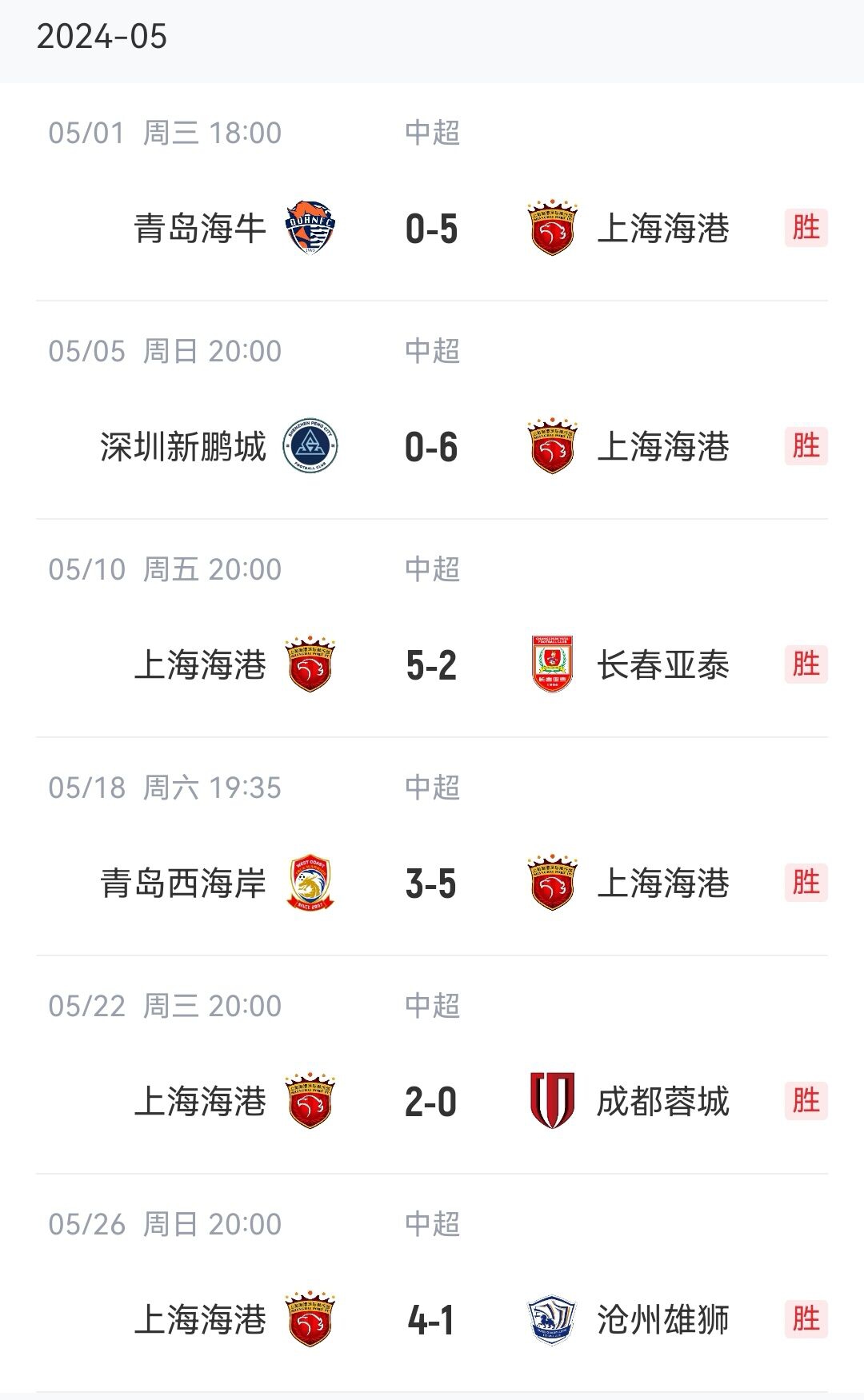
Task: Open the 深圳新鹏城 0-6 上海海港 match
Action: tap(432, 410)
